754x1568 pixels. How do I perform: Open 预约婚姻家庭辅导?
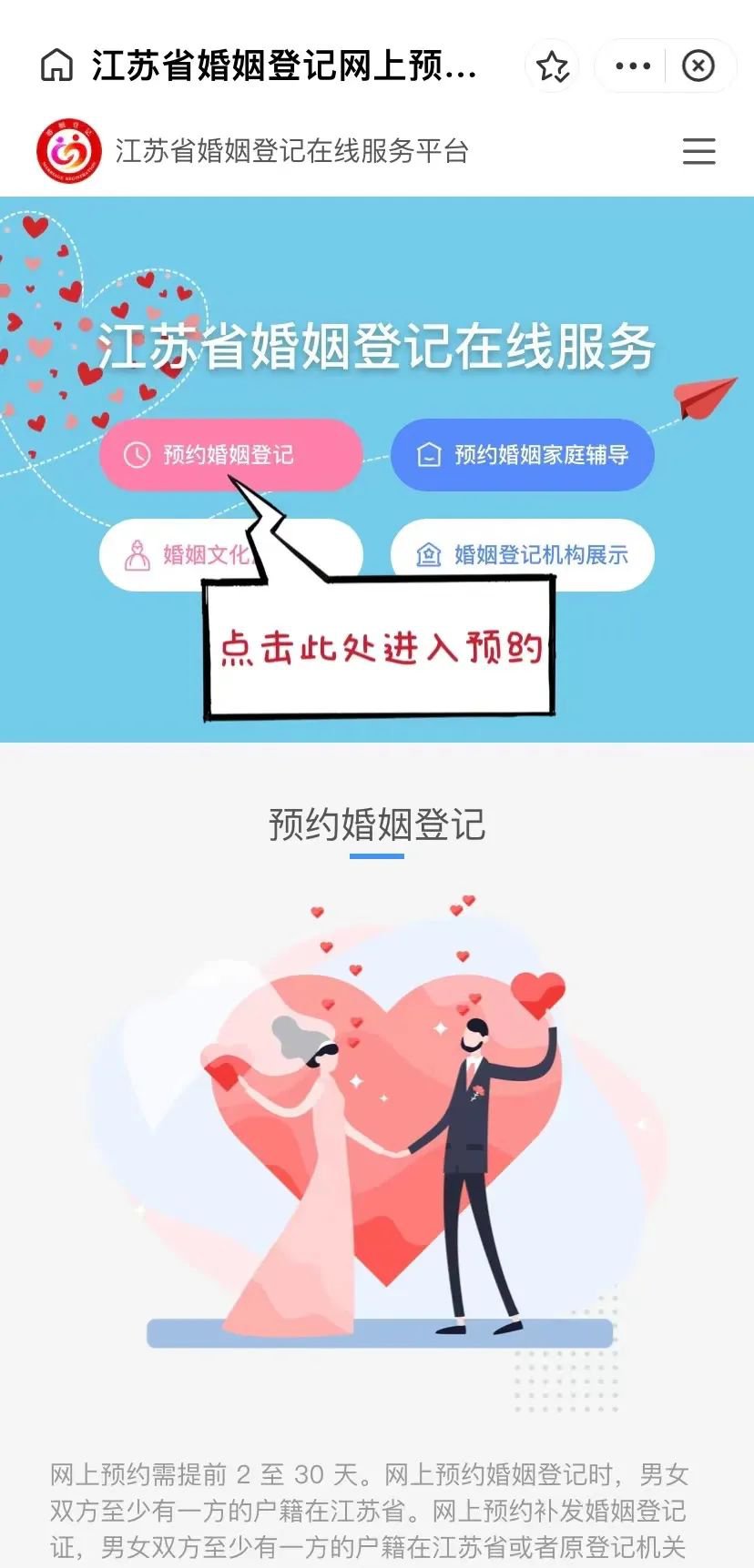(522, 454)
